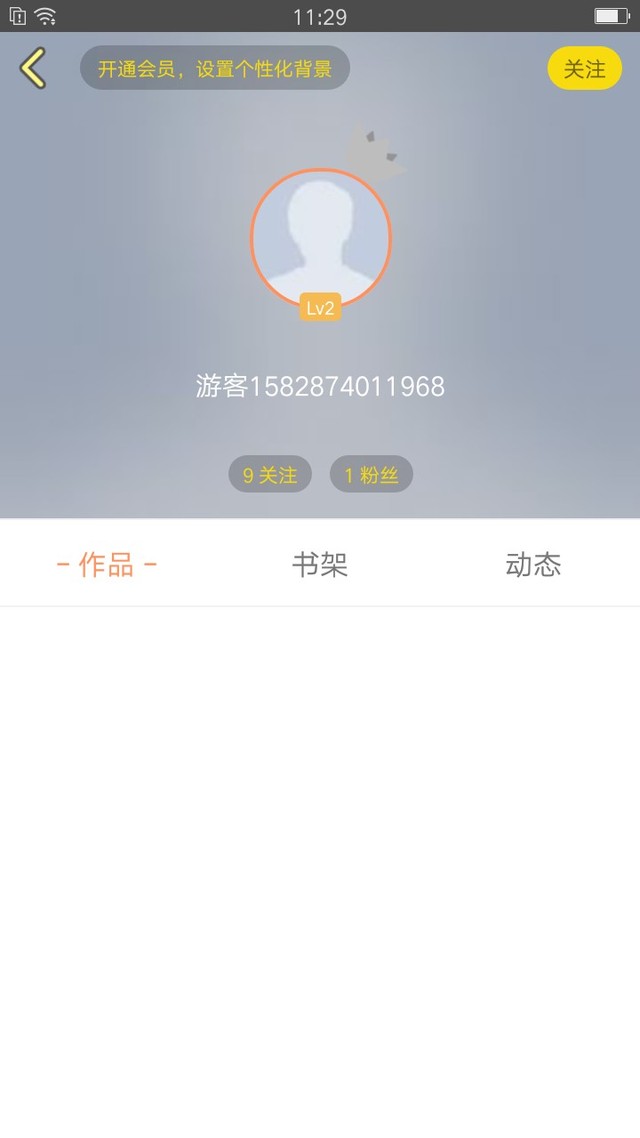The height and width of the screenshot is (1138, 640).
Task: Tap the 开通会员 membership banner
Action: 215,68
